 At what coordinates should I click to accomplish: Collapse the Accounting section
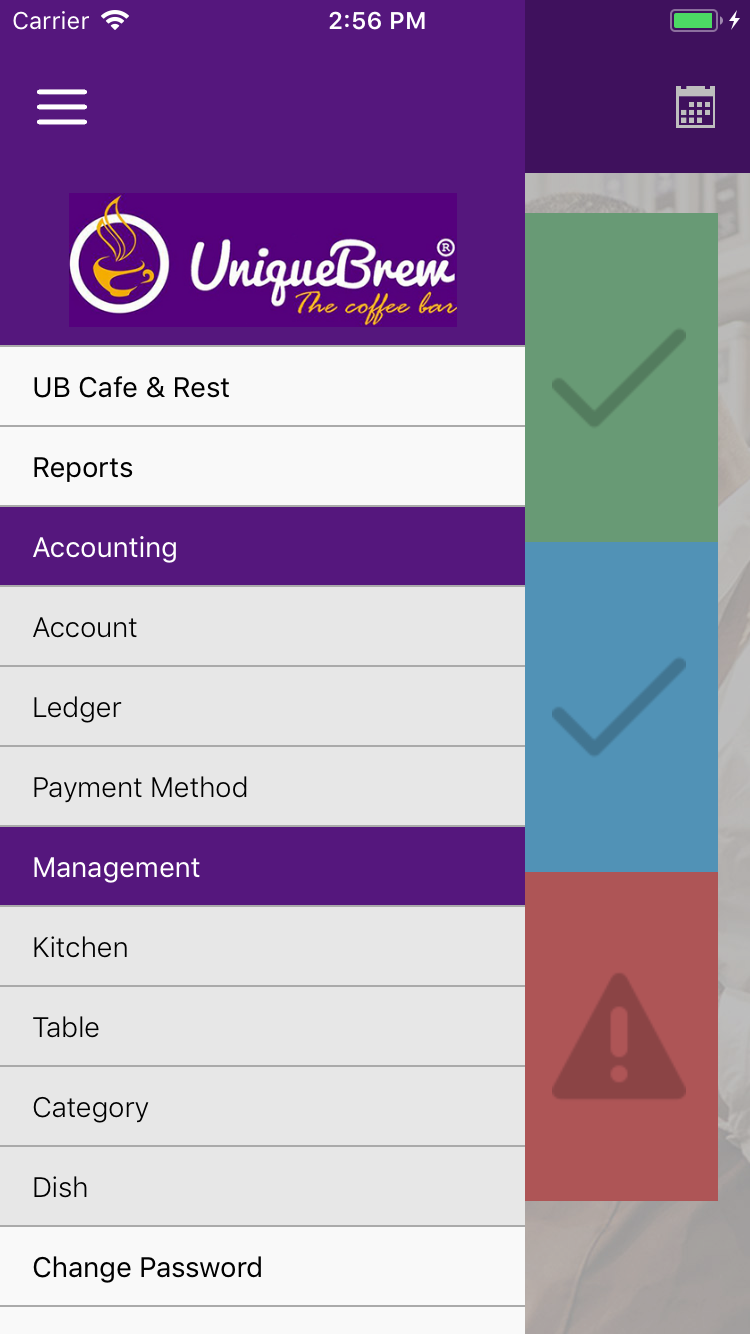tap(262, 547)
